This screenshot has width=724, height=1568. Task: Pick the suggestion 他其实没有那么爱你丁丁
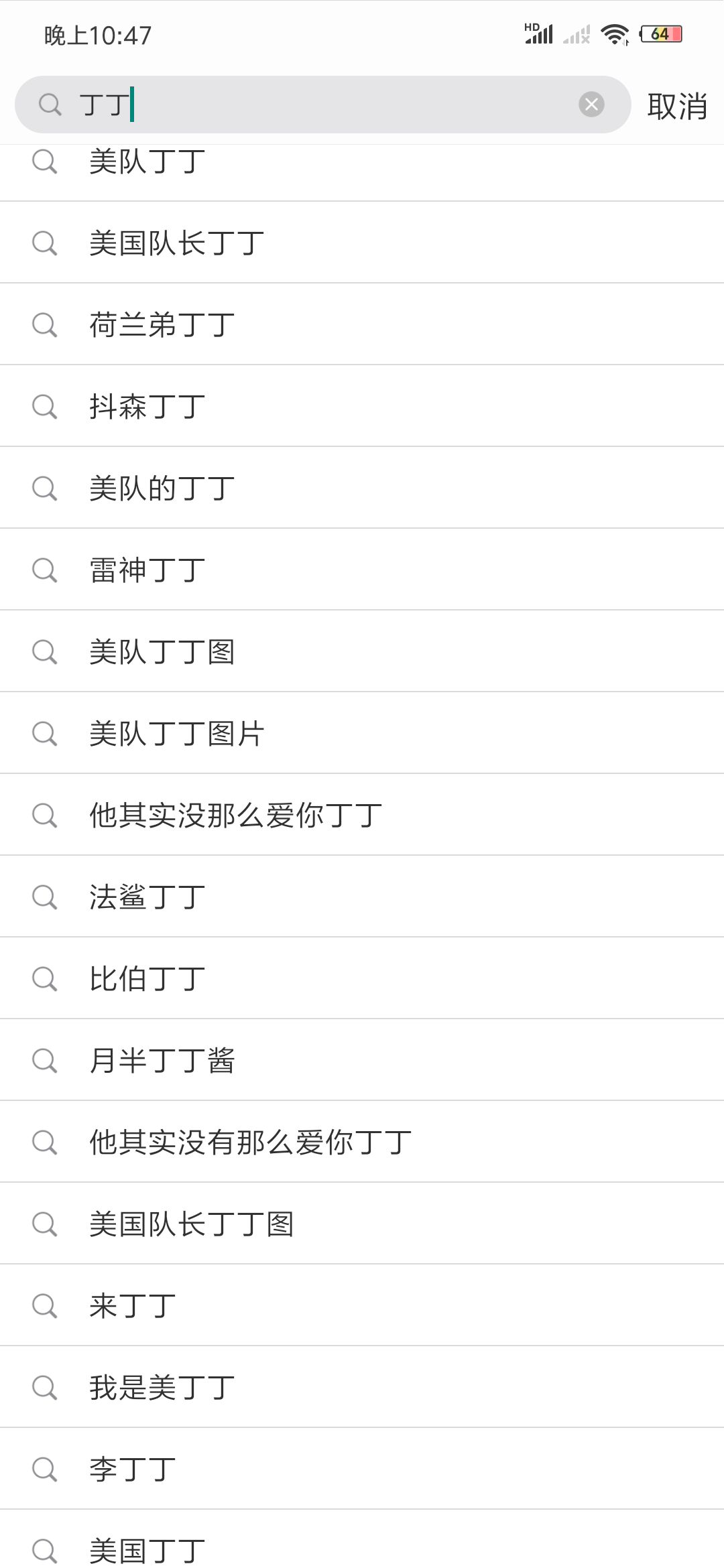(362, 1142)
